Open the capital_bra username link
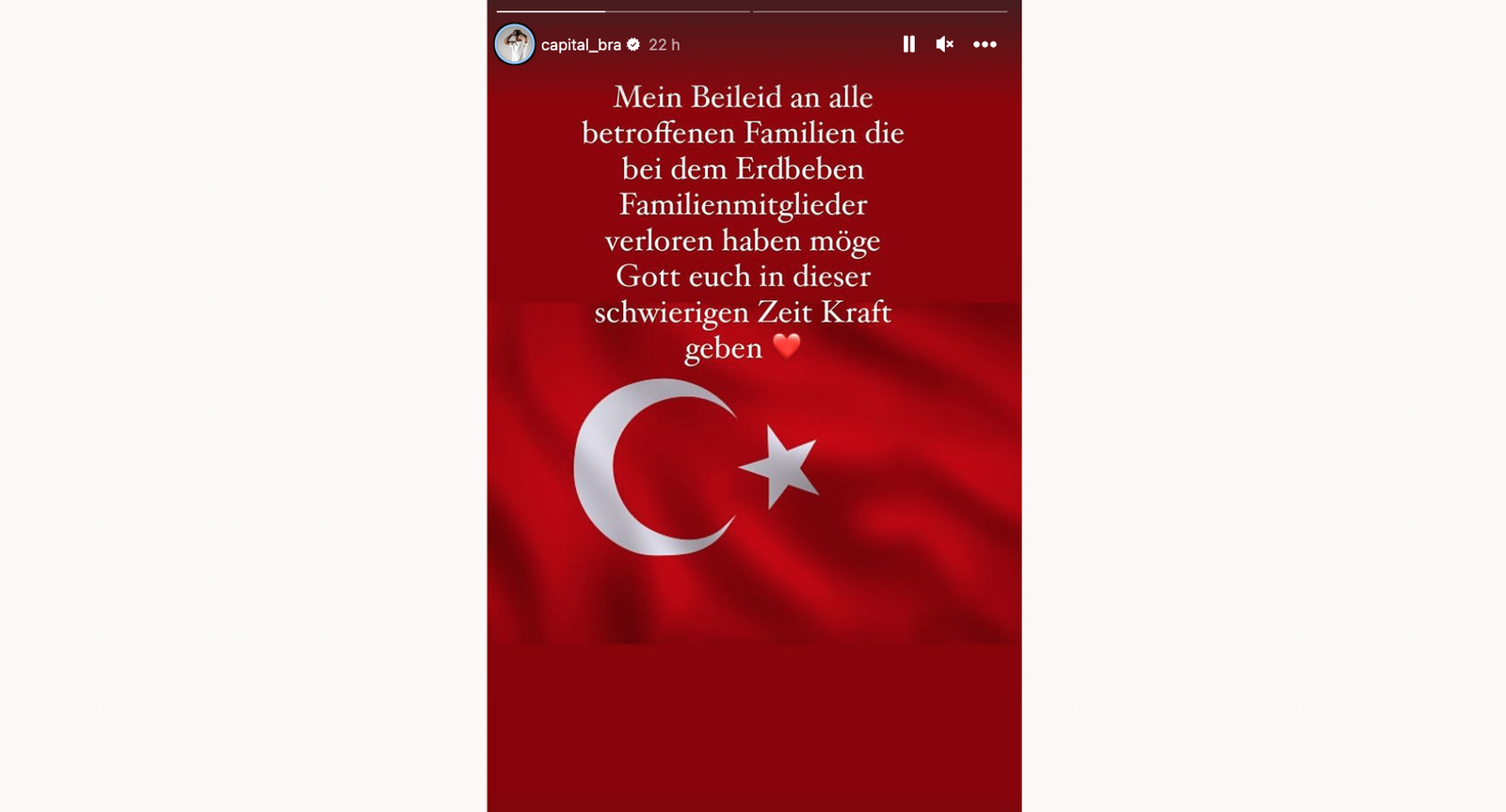The height and width of the screenshot is (812, 1506). tap(581, 44)
